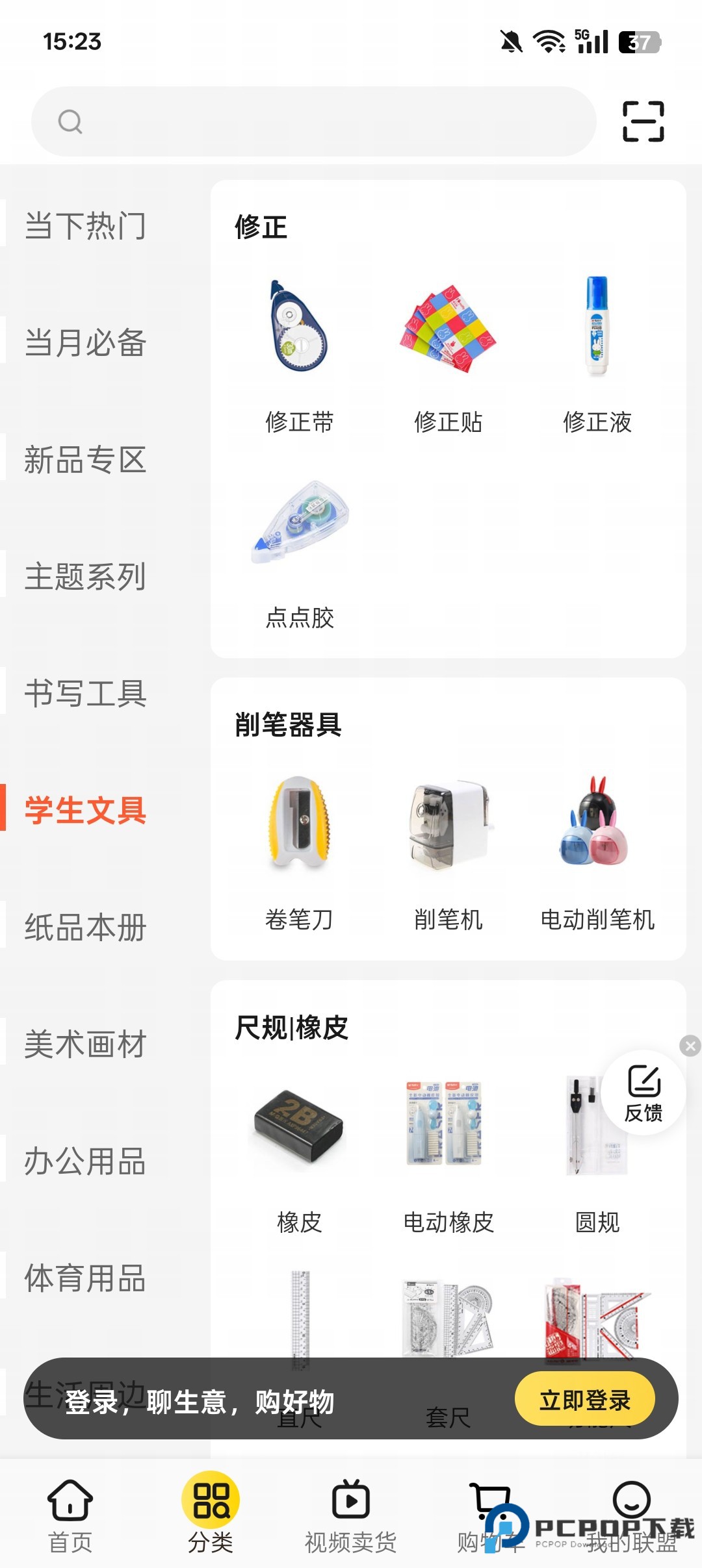The width and height of the screenshot is (702, 1568).
Task: Switch to the 纸品本册 category
Action: point(85,928)
